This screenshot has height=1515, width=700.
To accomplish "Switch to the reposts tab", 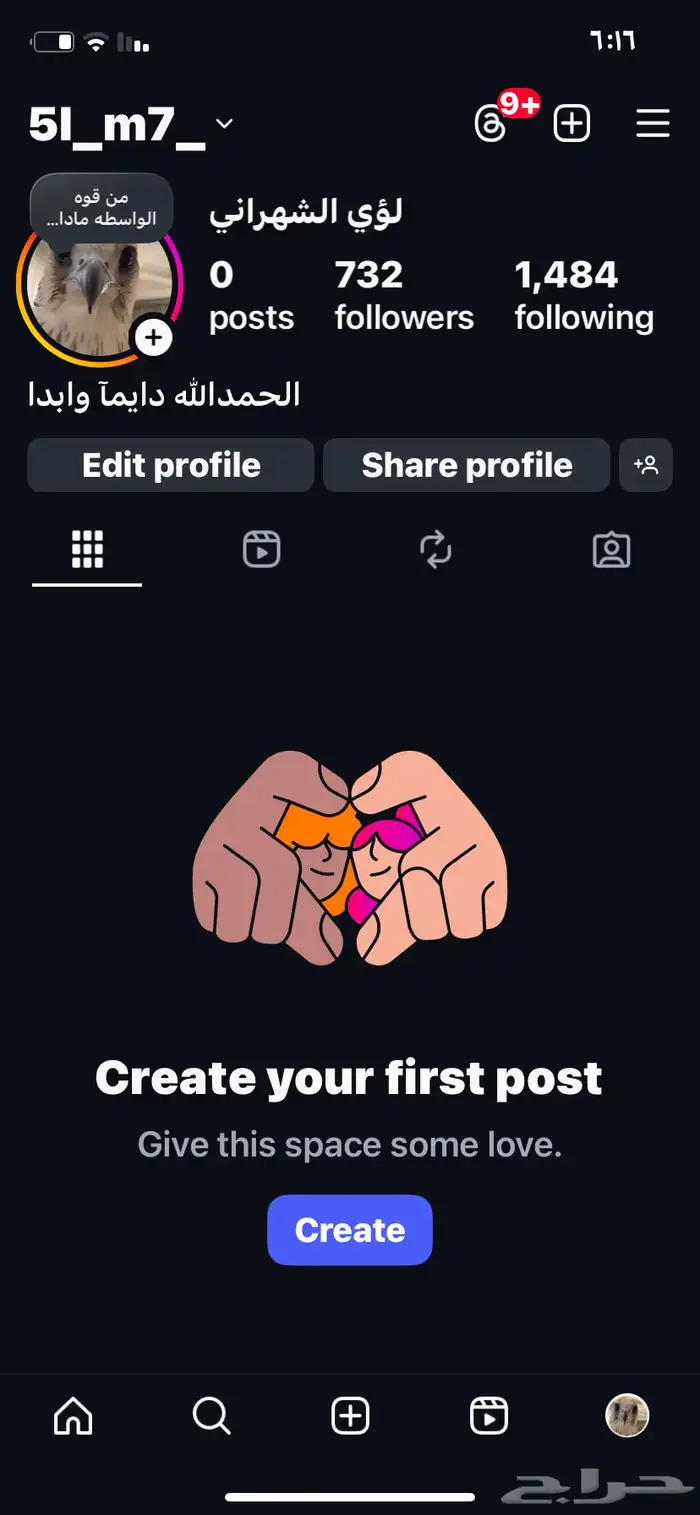I will 436,550.
